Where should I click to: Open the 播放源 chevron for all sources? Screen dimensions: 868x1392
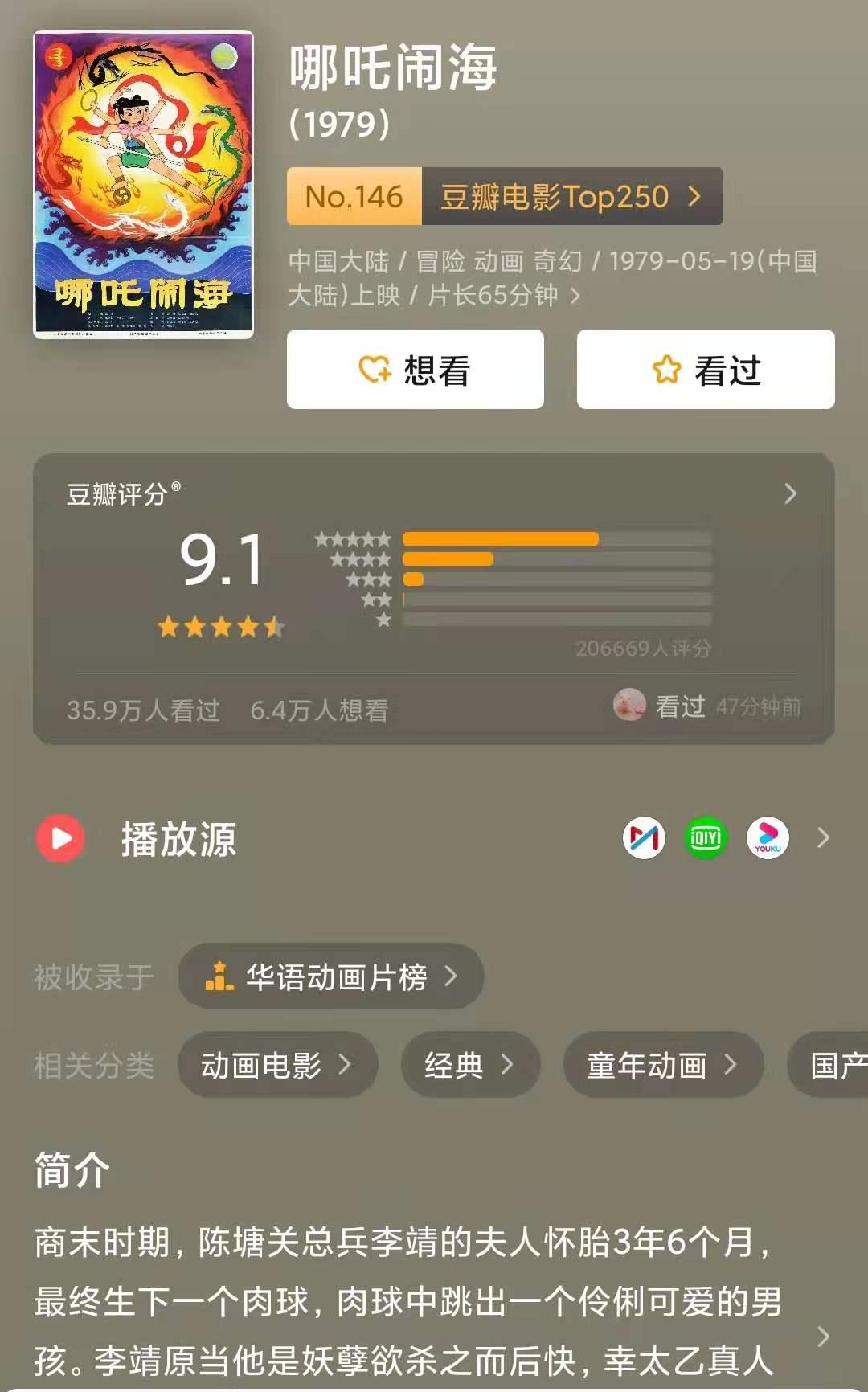823,838
